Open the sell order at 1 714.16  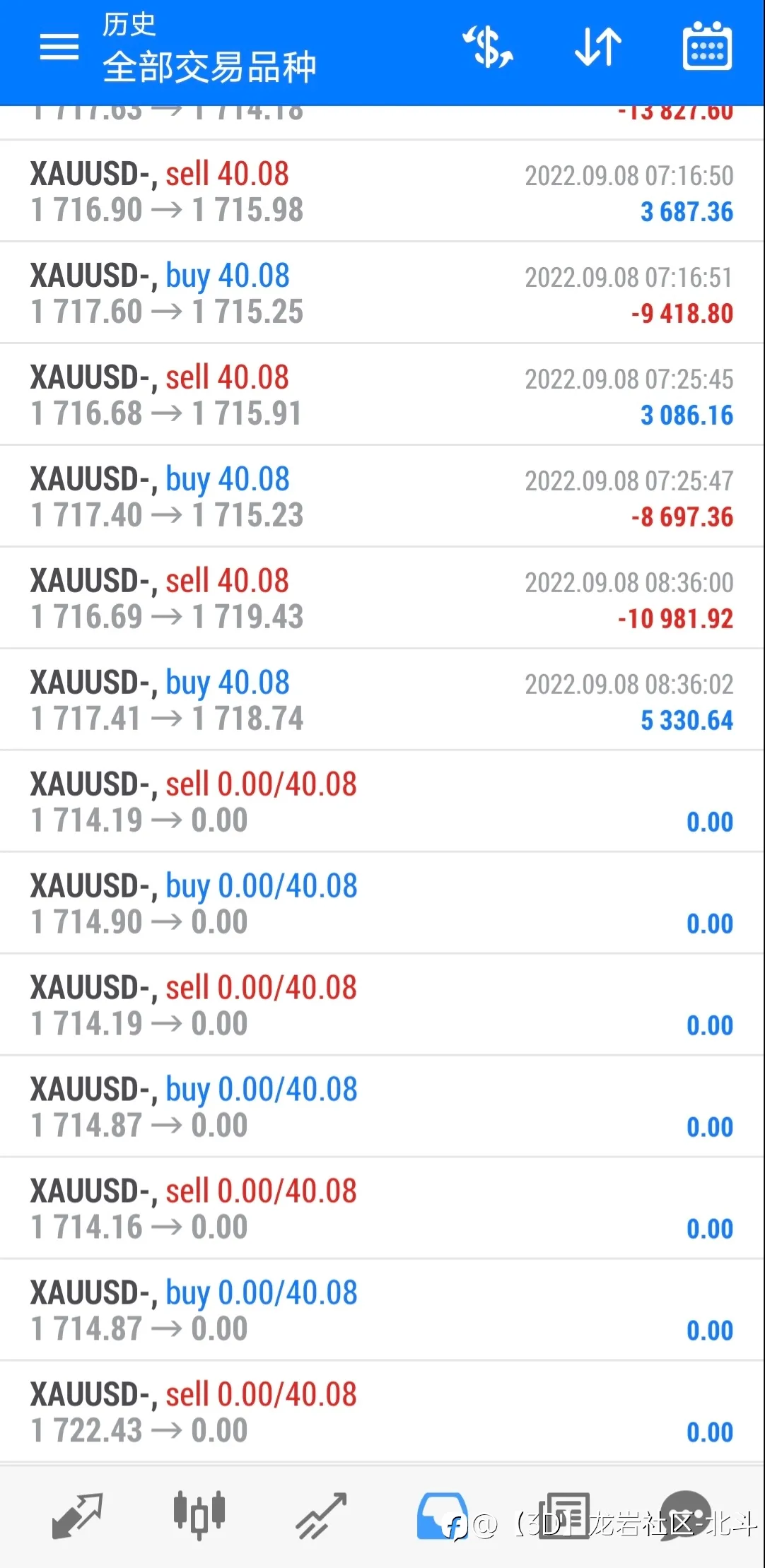[x=382, y=1209]
